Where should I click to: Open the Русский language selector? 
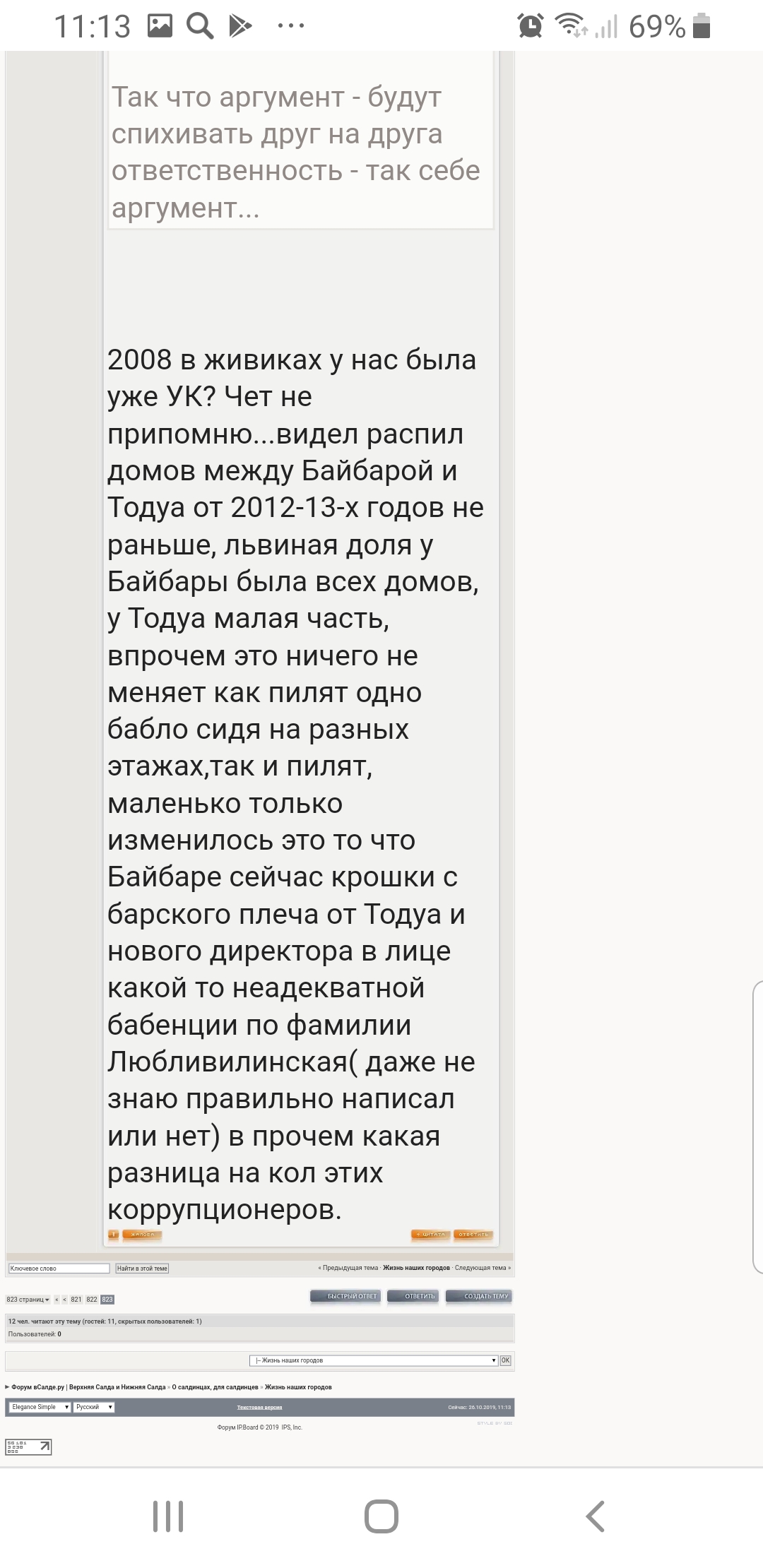[x=94, y=1407]
